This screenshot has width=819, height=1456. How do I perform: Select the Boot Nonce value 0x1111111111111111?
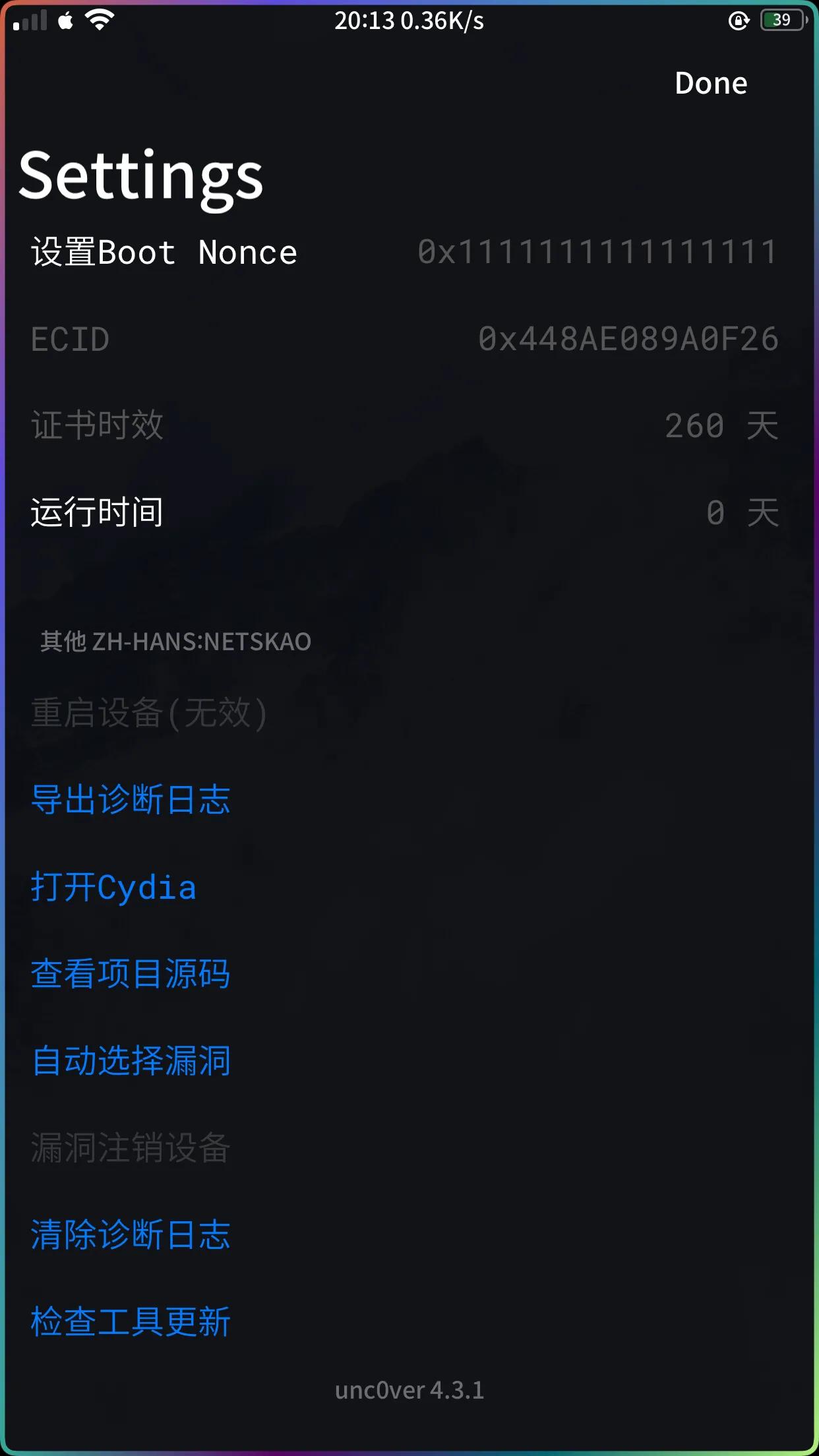click(595, 253)
